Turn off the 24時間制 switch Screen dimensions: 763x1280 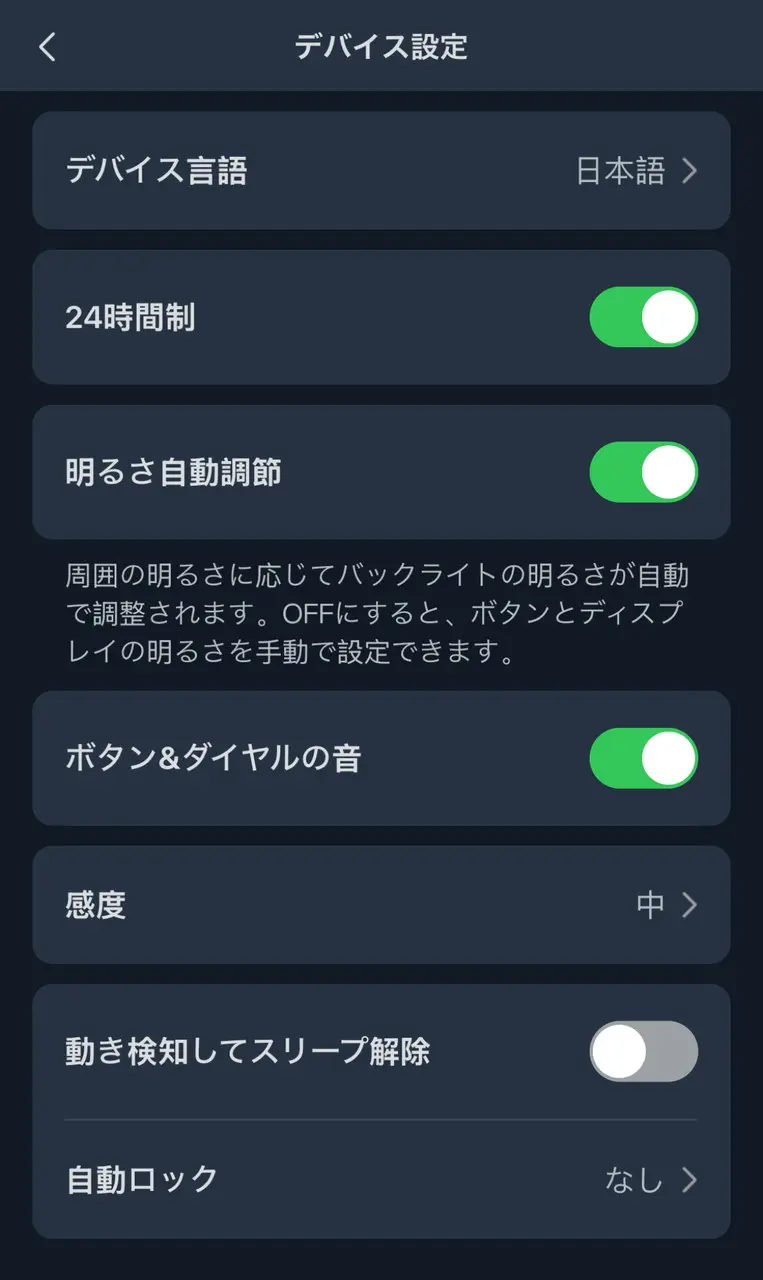pyautogui.click(x=643, y=318)
